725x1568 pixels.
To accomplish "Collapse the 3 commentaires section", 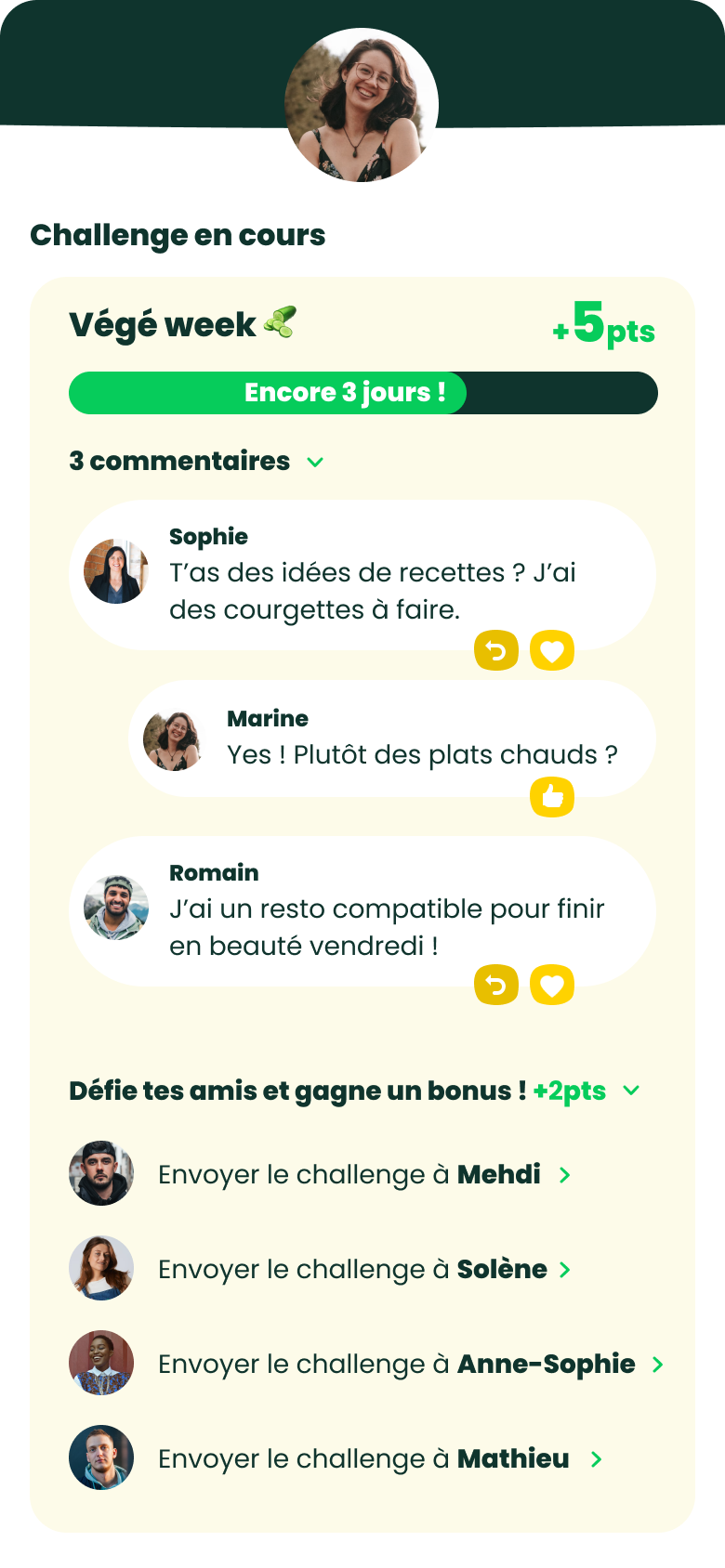I will pyautogui.click(x=315, y=462).
